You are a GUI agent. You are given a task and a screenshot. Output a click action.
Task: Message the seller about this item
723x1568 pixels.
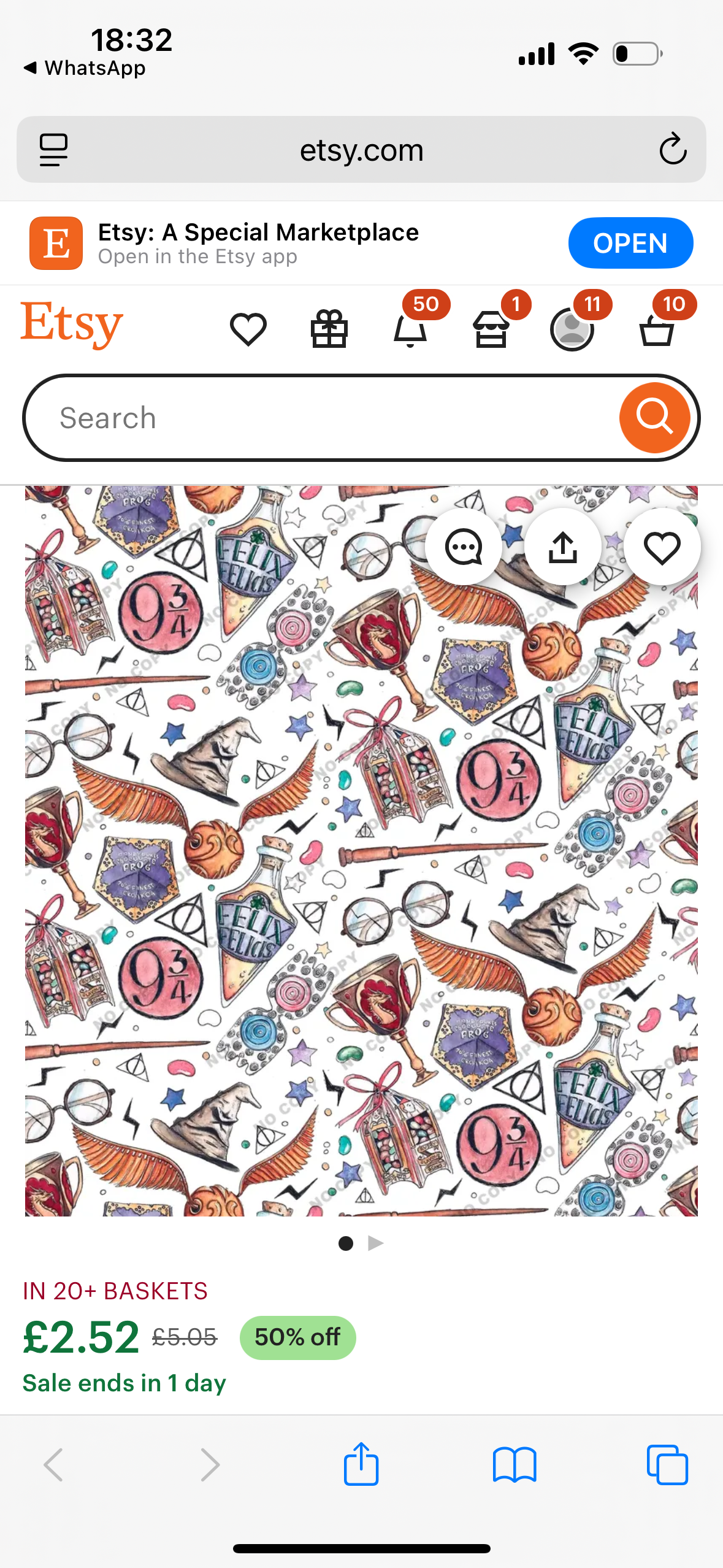[x=464, y=547]
